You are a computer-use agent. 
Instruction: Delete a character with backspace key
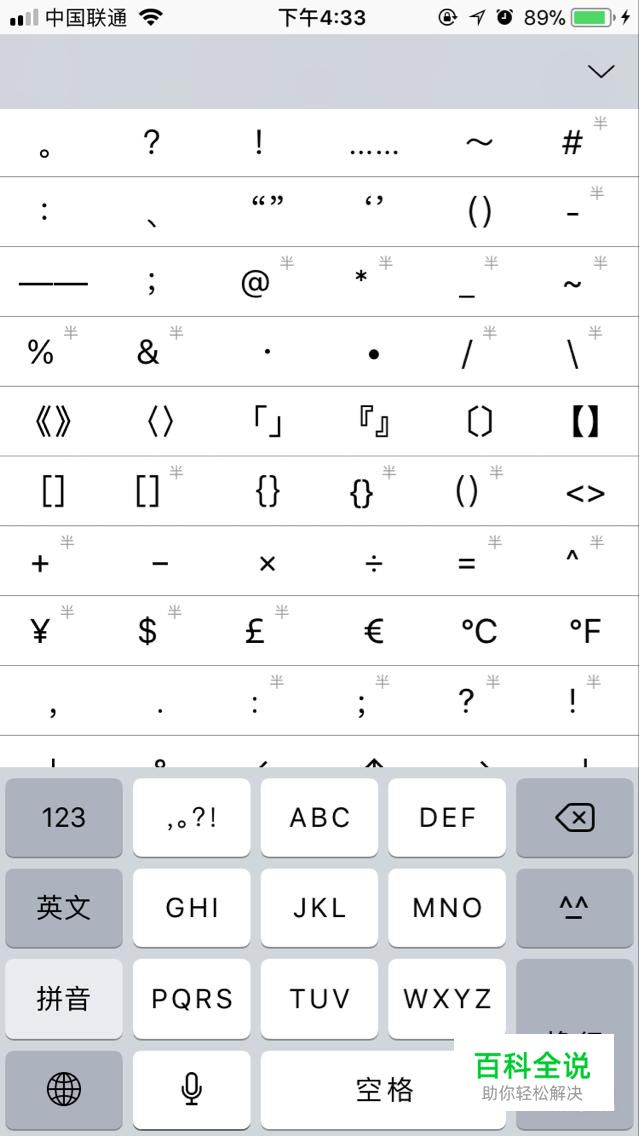[575, 818]
